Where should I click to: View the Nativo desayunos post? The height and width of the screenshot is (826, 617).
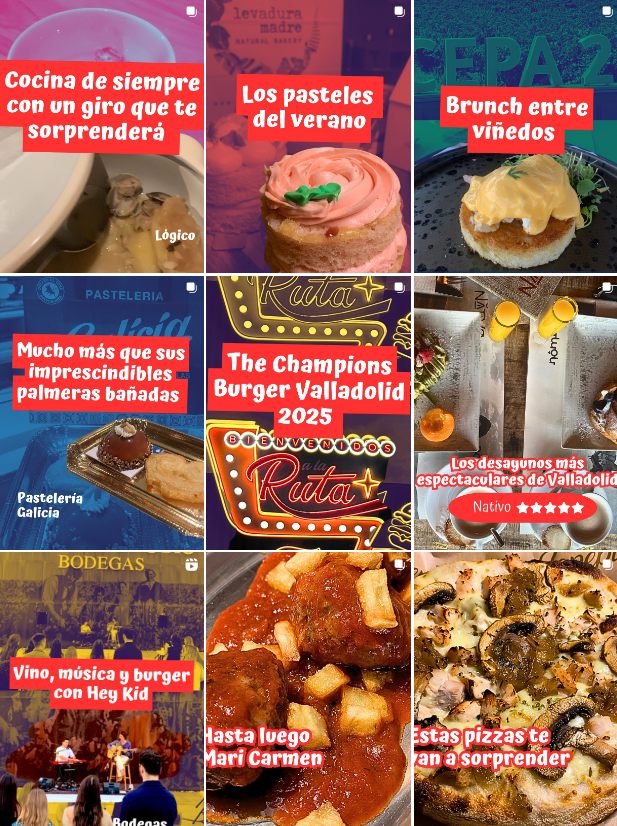click(x=515, y=412)
